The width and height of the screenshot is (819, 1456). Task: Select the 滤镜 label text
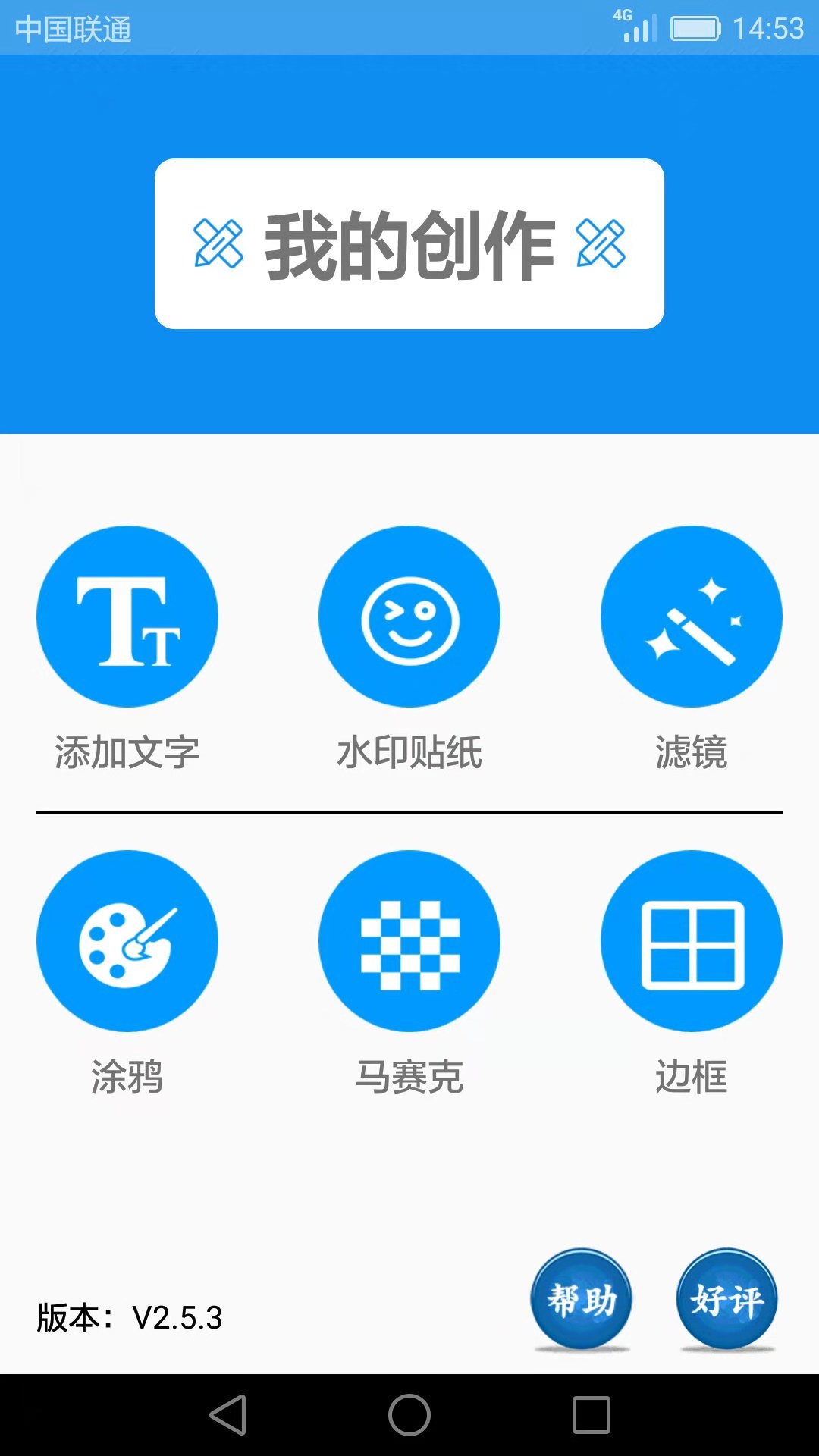[x=691, y=752]
